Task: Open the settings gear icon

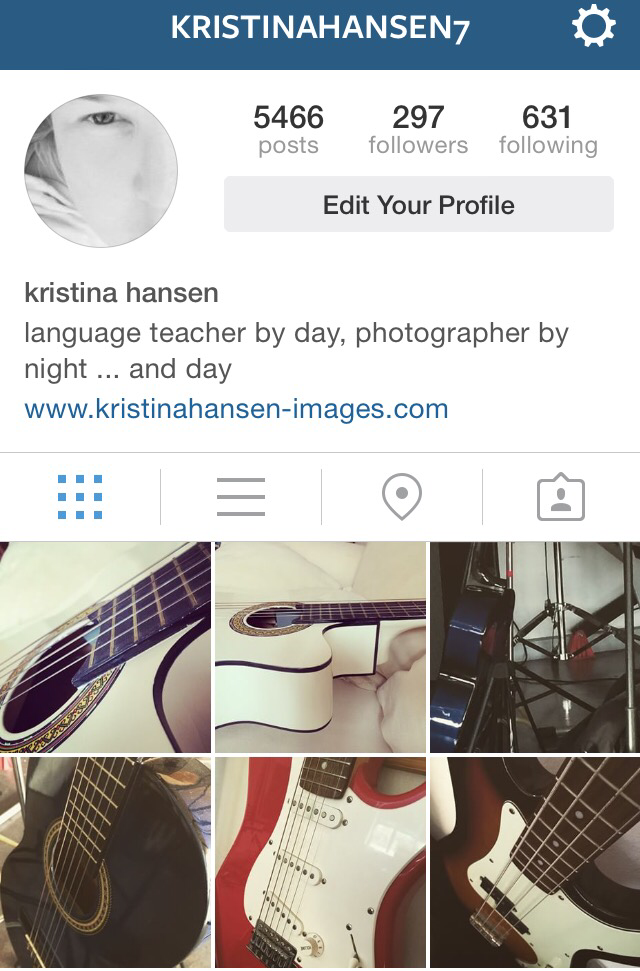Action: [x=593, y=28]
